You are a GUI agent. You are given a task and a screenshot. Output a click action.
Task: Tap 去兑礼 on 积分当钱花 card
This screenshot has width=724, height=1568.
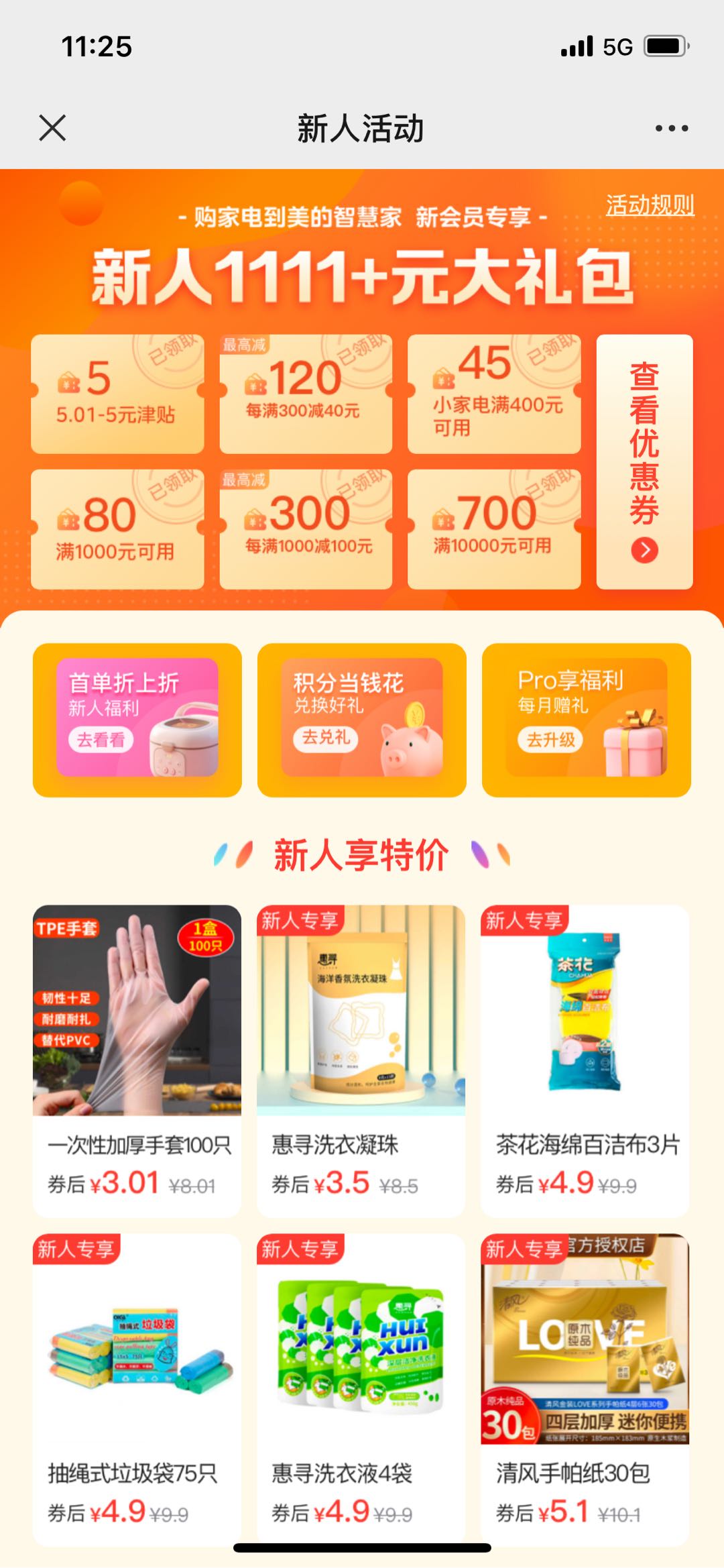coord(326,738)
